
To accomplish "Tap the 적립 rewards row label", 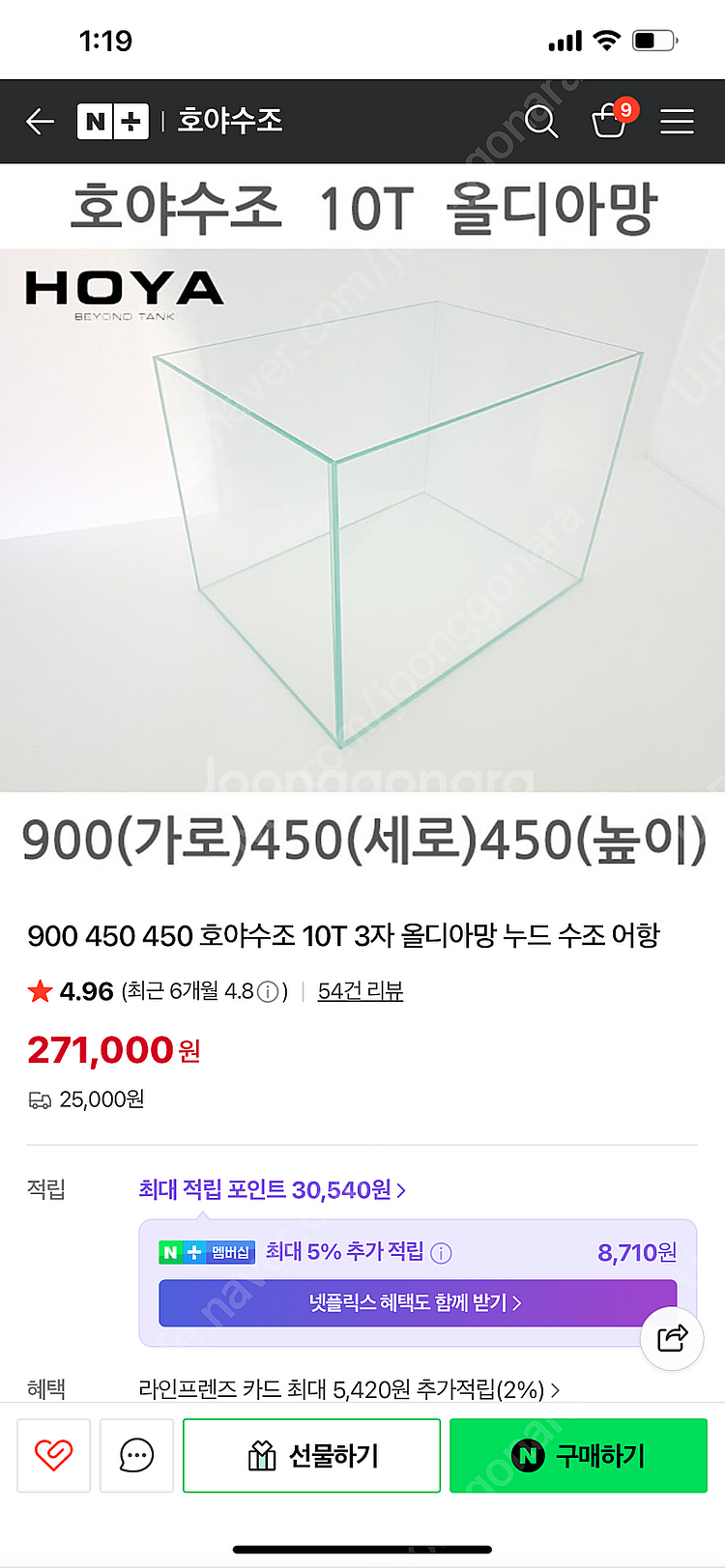I will [46, 1191].
